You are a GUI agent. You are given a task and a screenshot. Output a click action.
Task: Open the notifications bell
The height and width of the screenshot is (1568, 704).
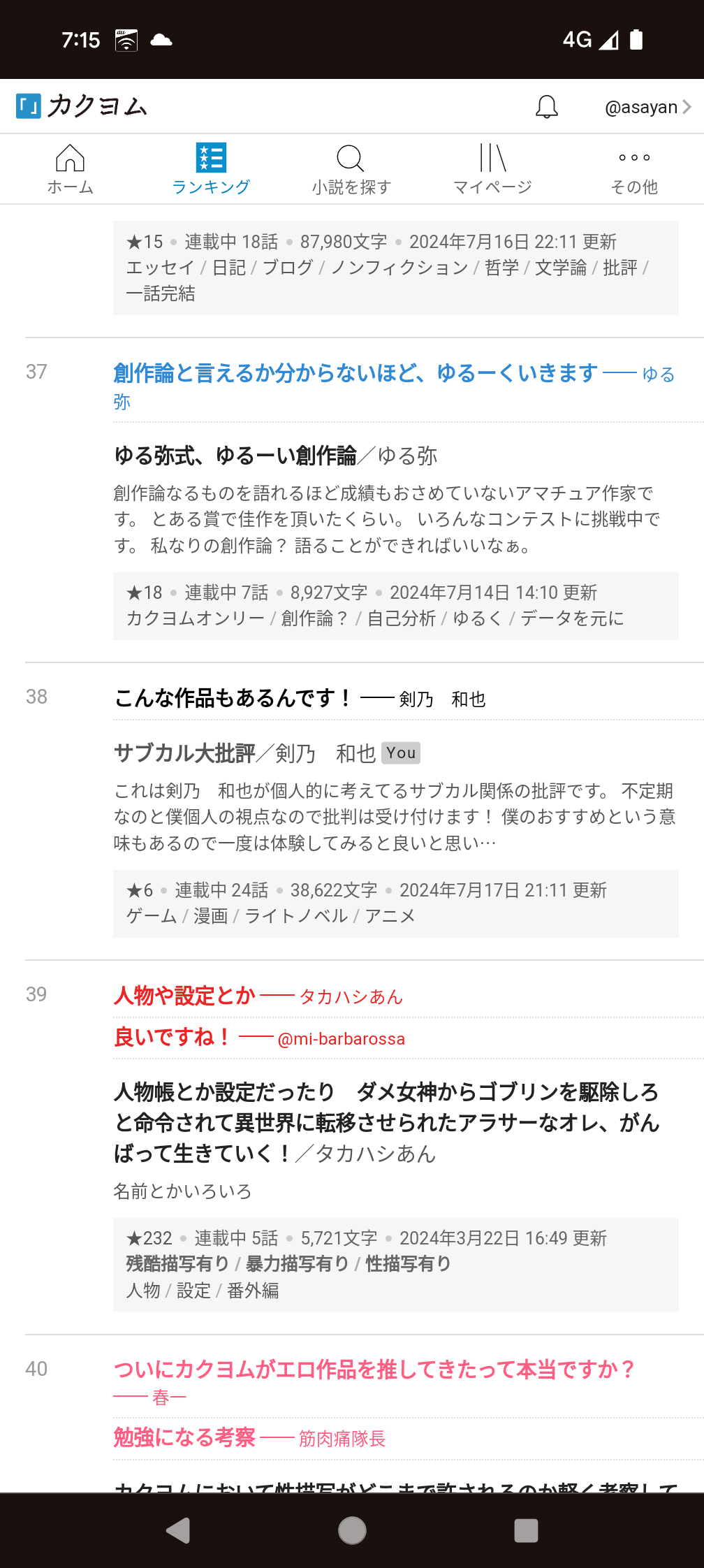(x=546, y=107)
